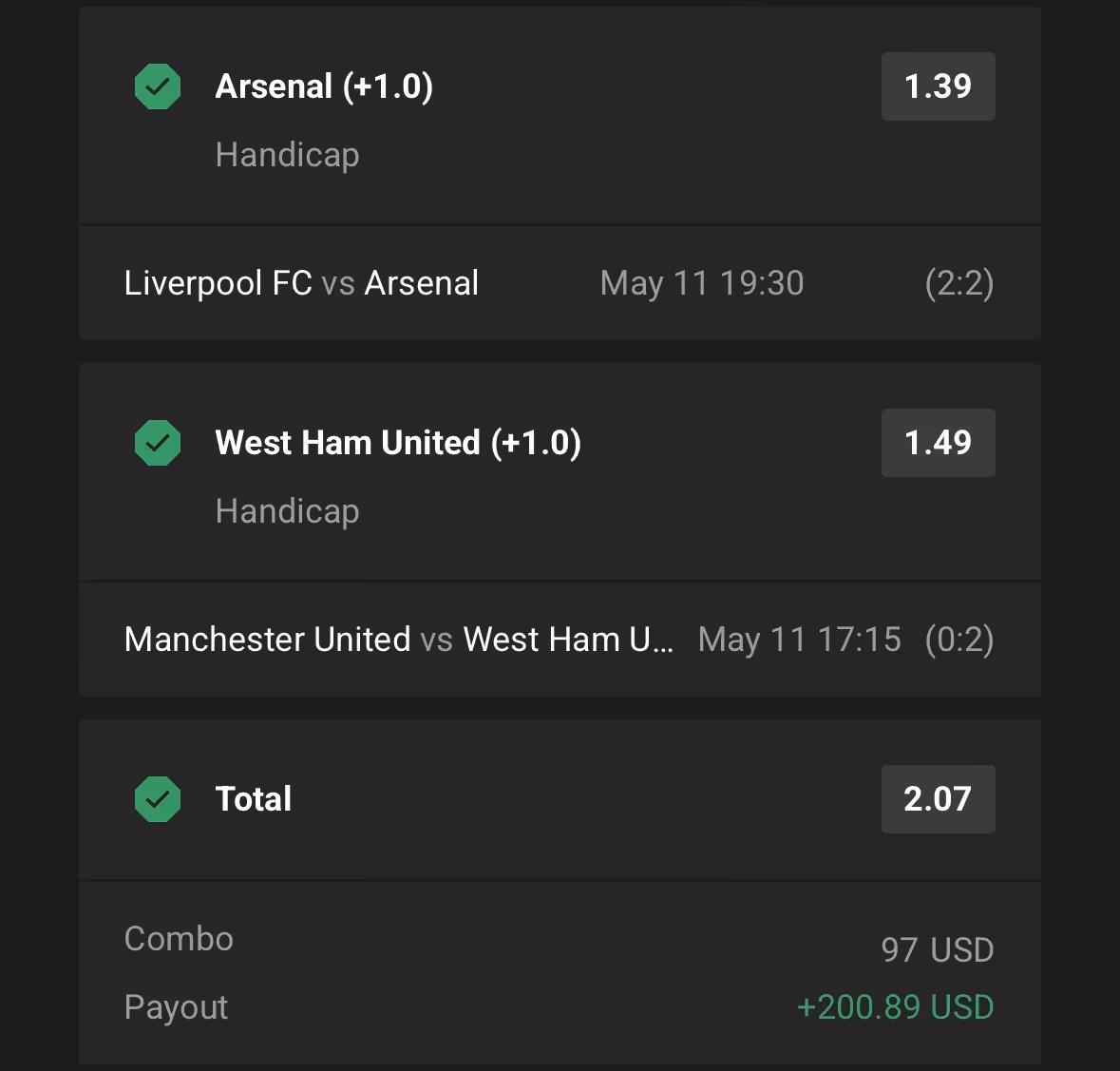Open the Manchester United vs West Ham match
Image resolution: width=1120 pixels, height=1071 pixels.
click(x=399, y=640)
